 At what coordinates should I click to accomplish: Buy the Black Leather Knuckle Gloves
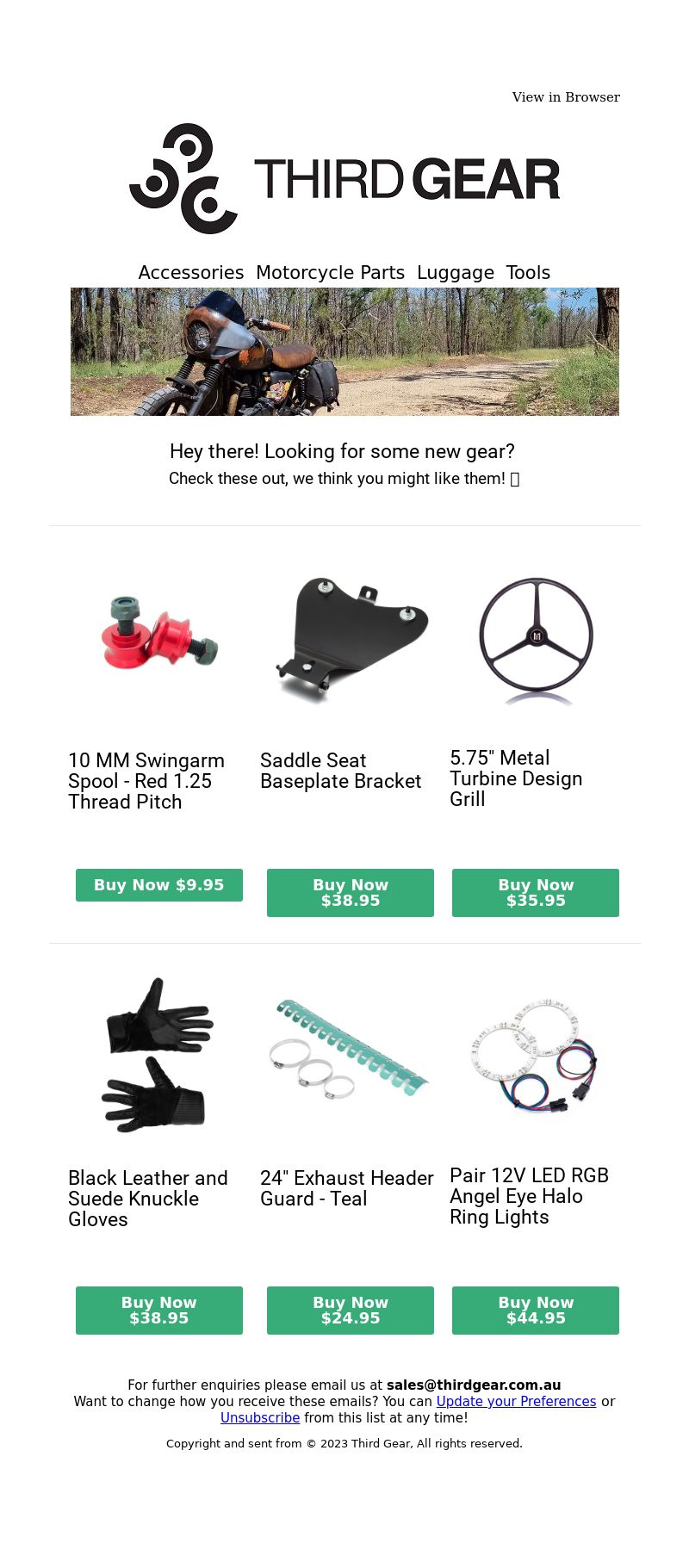click(159, 1311)
